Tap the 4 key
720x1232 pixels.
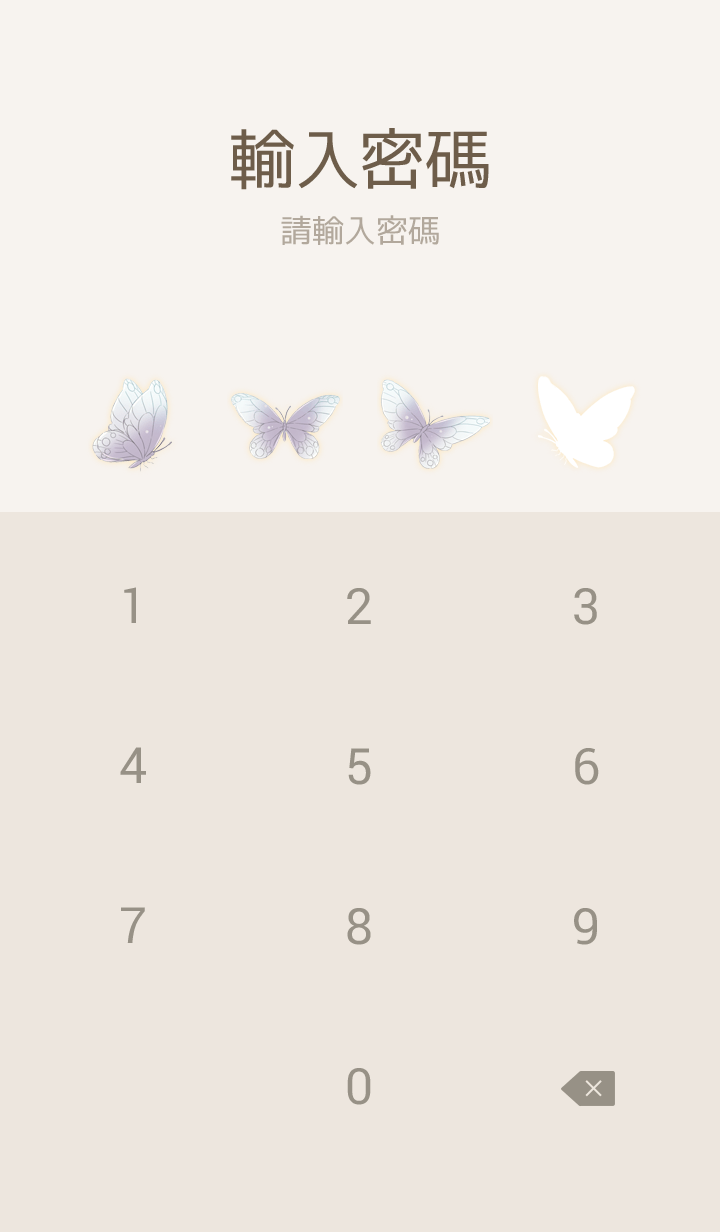132,767
